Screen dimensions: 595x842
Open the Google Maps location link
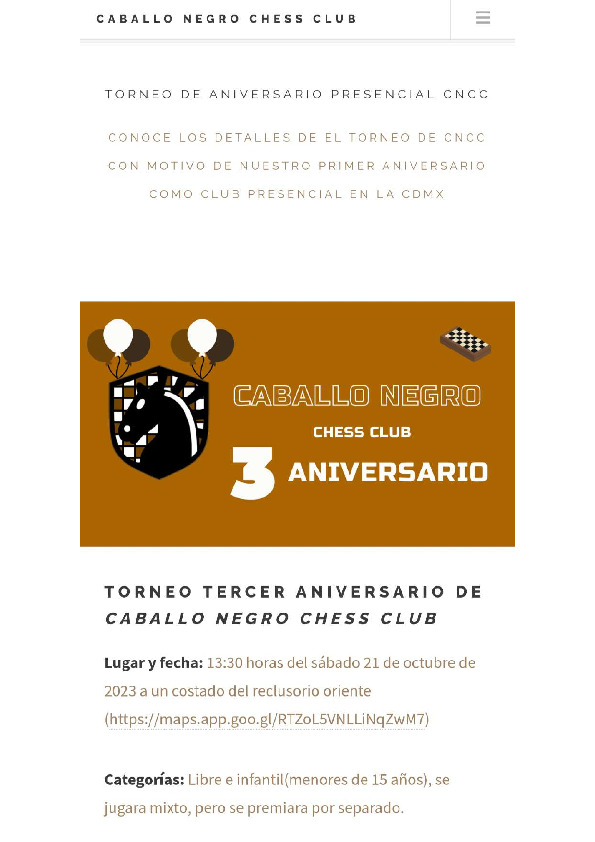[266, 719]
